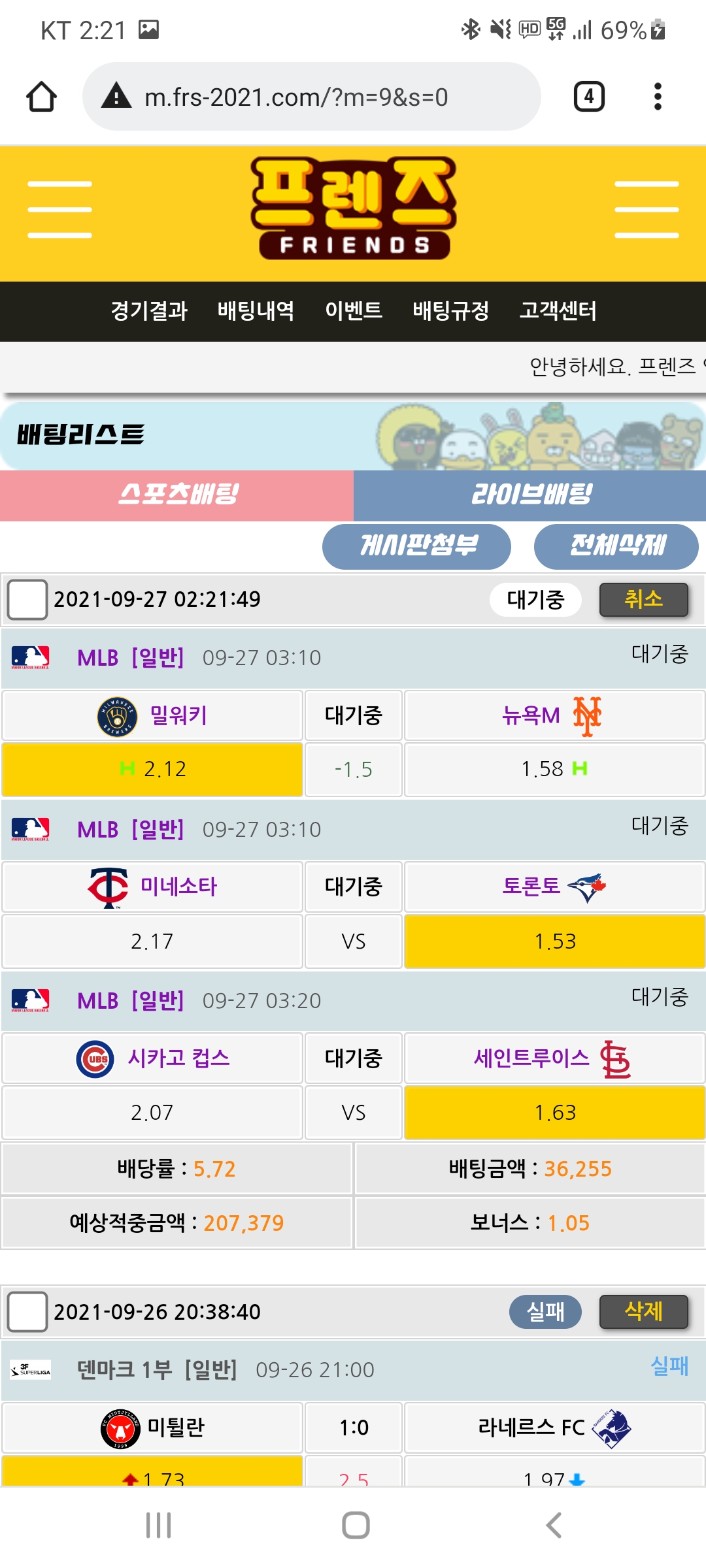706x1568 pixels.
Task: Open the browser overflow menu
Action: (x=658, y=97)
